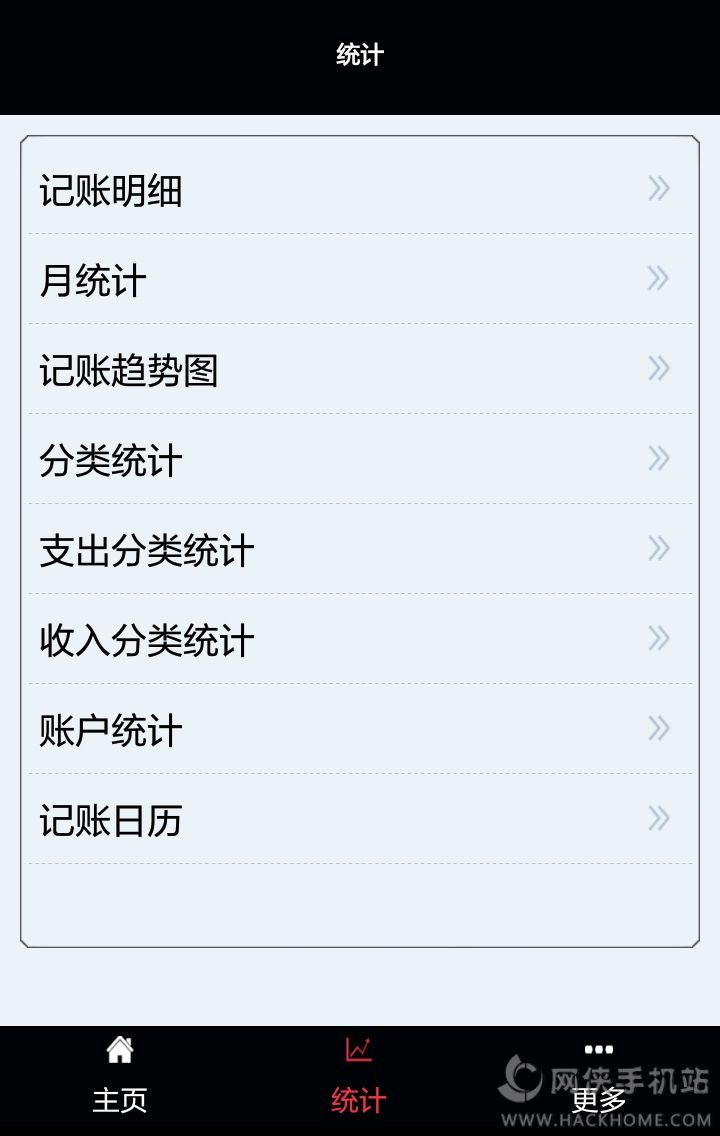This screenshot has height=1136, width=720.
Task: Open 记账日历 calendar
Action: [358, 820]
